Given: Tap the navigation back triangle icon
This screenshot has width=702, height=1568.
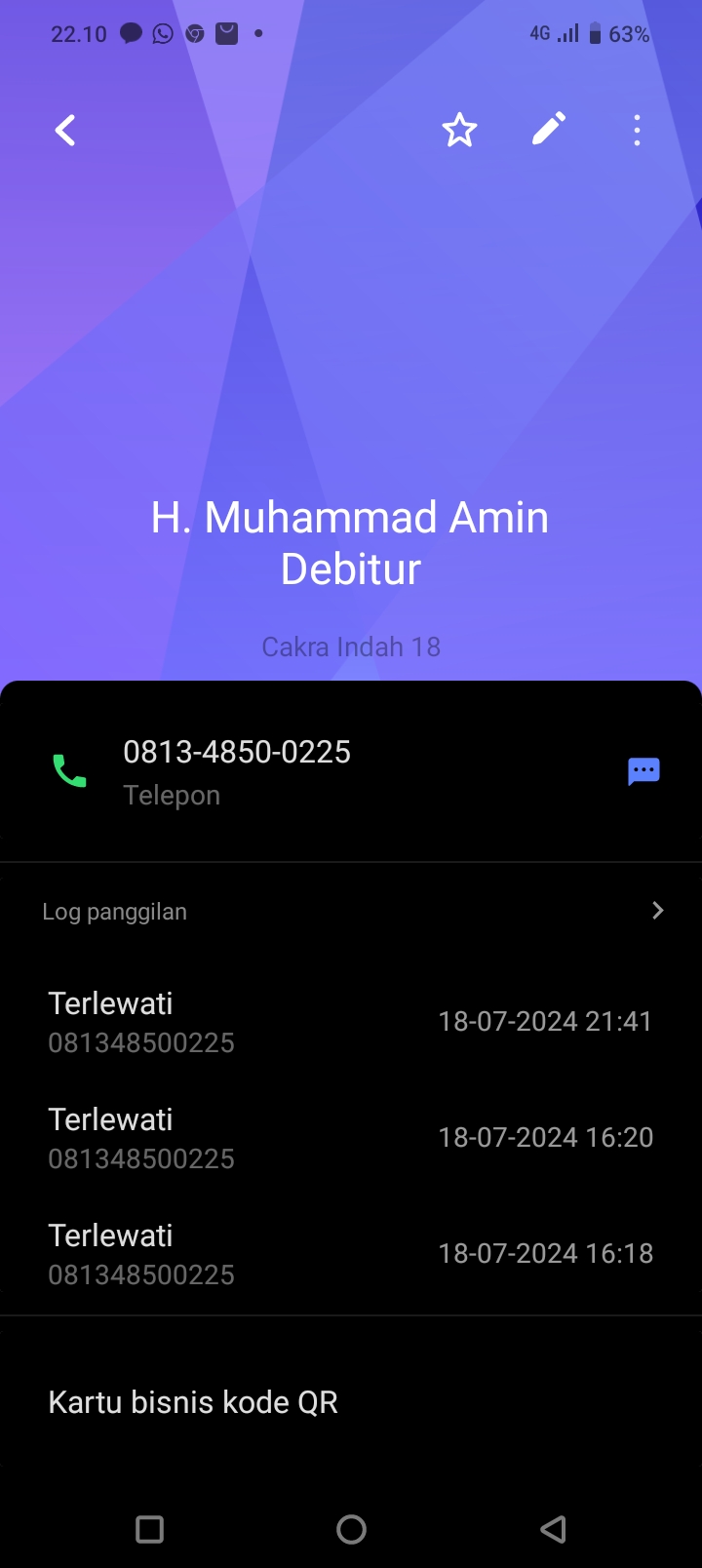Looking at the screenshot, I should point(552,1529).
